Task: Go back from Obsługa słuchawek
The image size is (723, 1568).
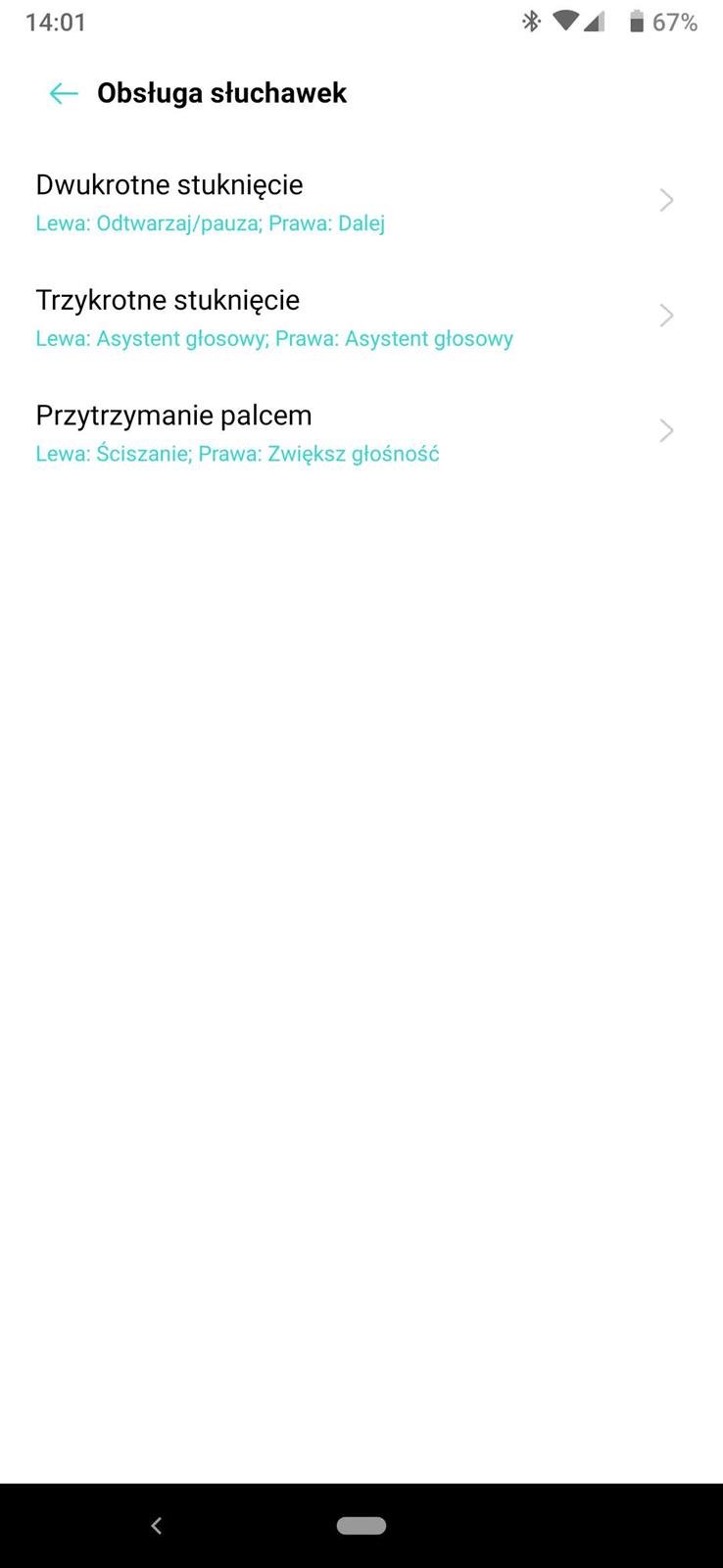Action: pyautogui.click(x=64, y=93)
